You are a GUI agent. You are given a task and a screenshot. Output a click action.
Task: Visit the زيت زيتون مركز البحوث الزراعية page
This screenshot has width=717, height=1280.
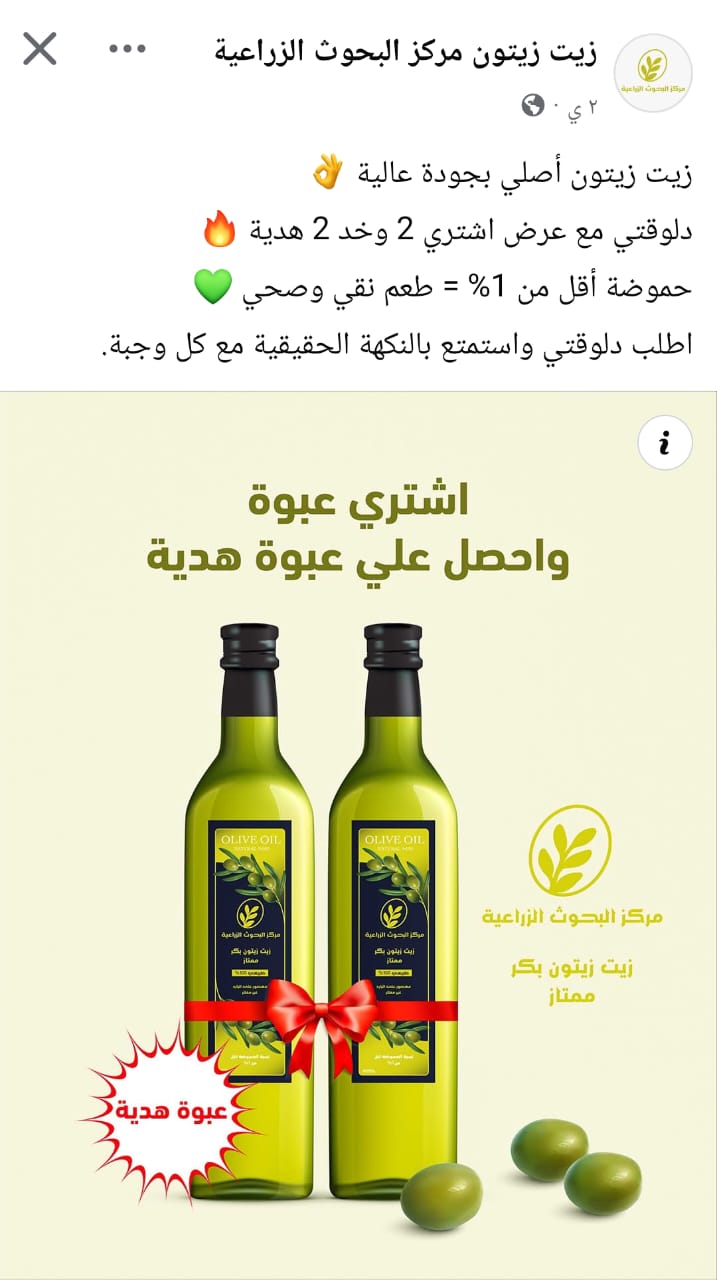(406, 52)
